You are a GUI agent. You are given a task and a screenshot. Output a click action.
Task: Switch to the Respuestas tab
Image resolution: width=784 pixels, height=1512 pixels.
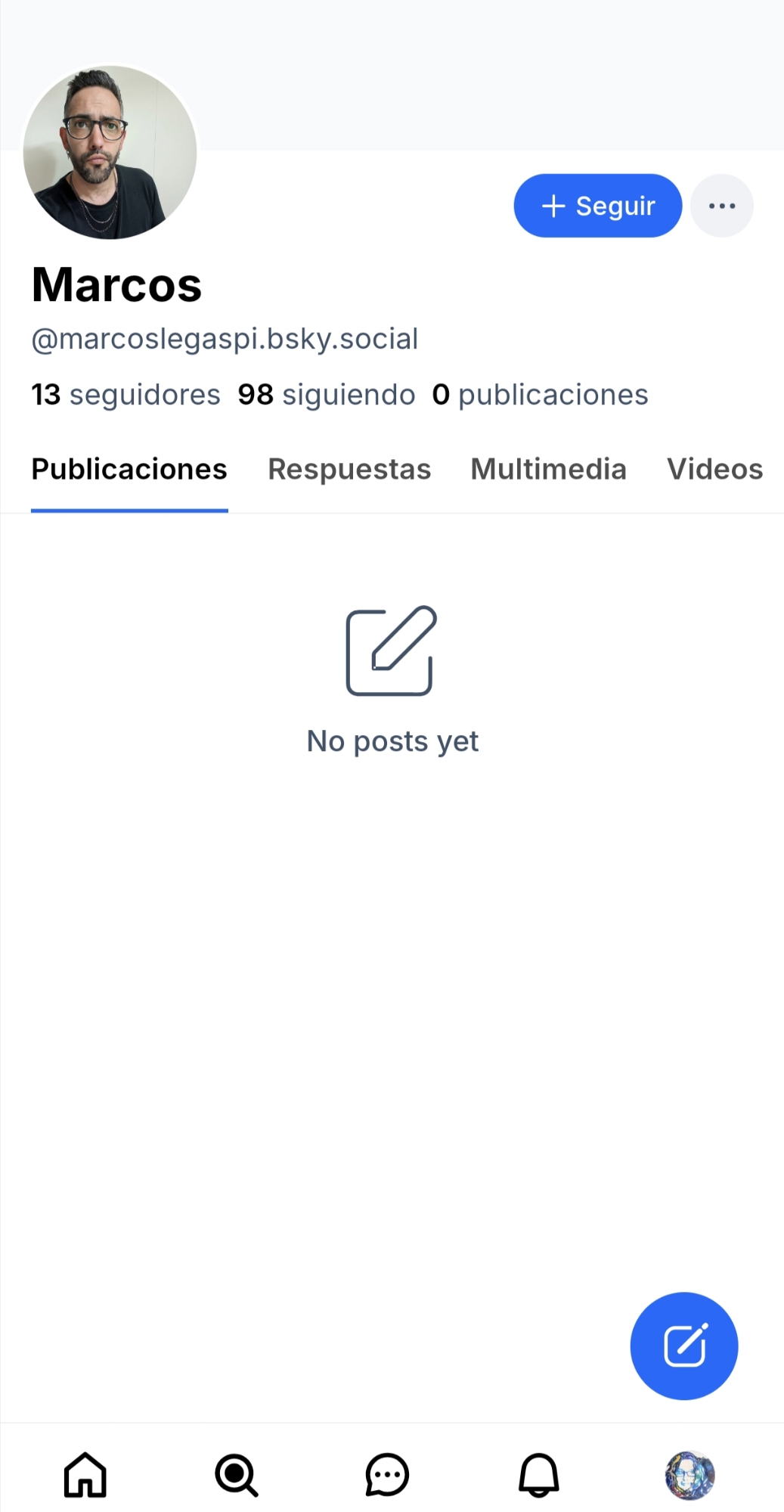click(349, 470)
